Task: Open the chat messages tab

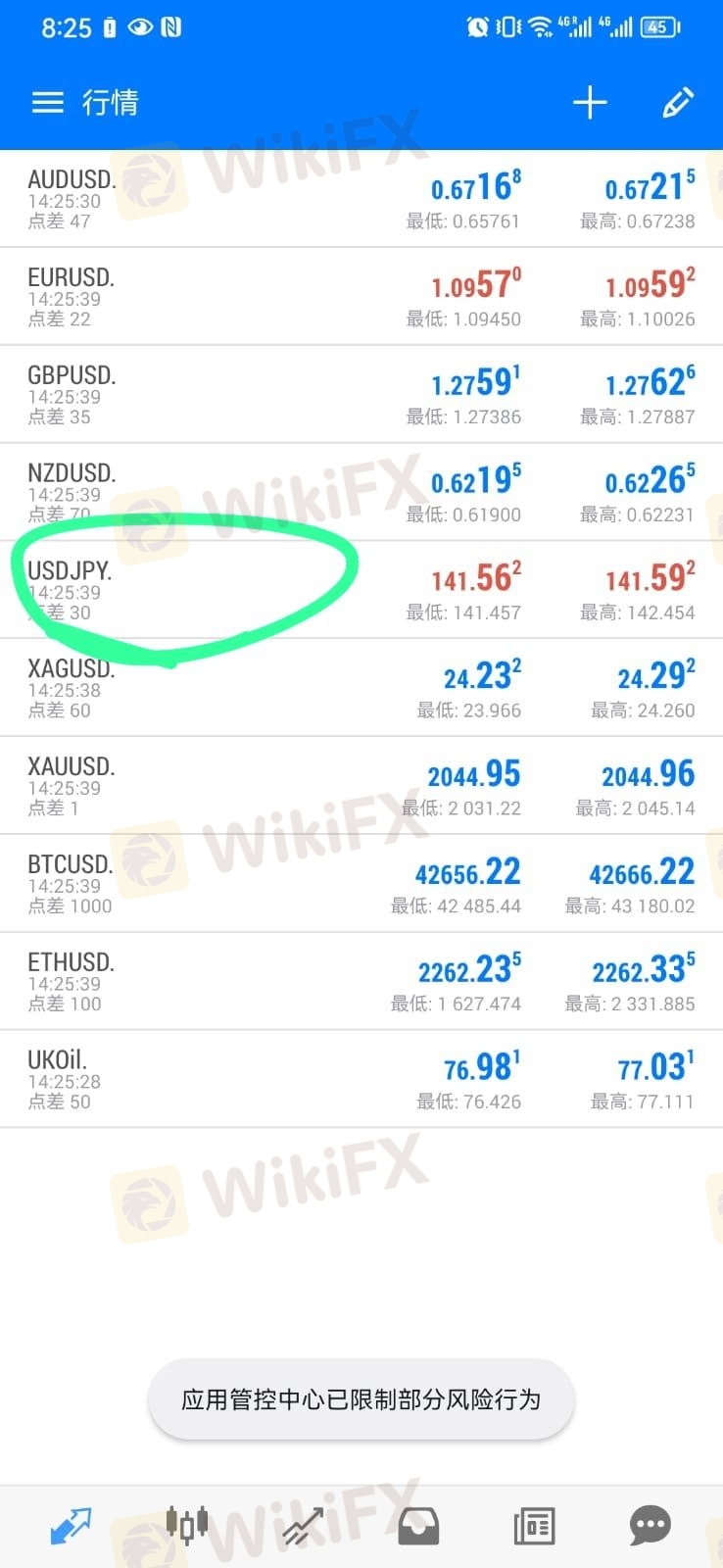Action: (650, 1526)
